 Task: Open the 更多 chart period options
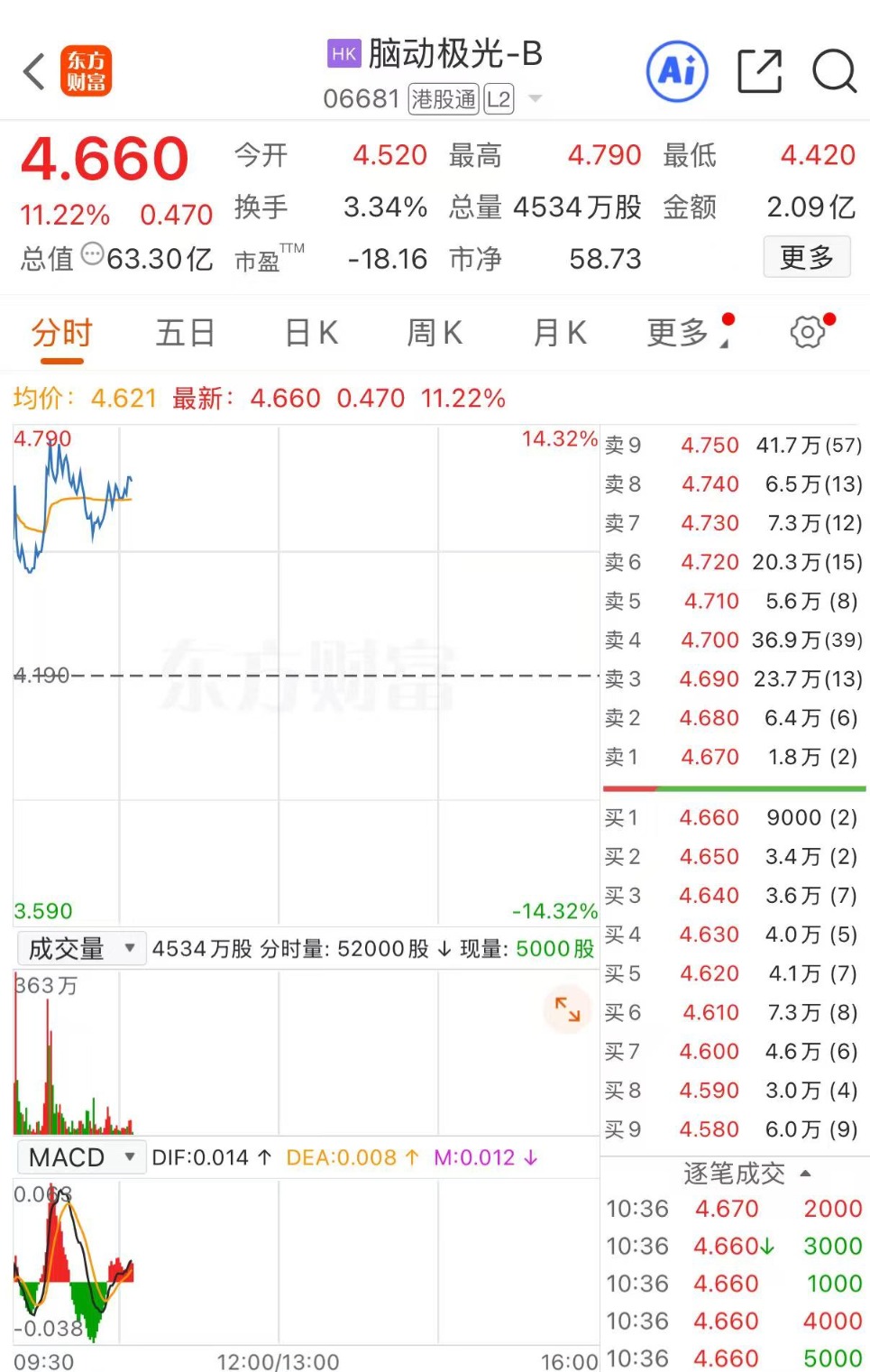point(681,333)
